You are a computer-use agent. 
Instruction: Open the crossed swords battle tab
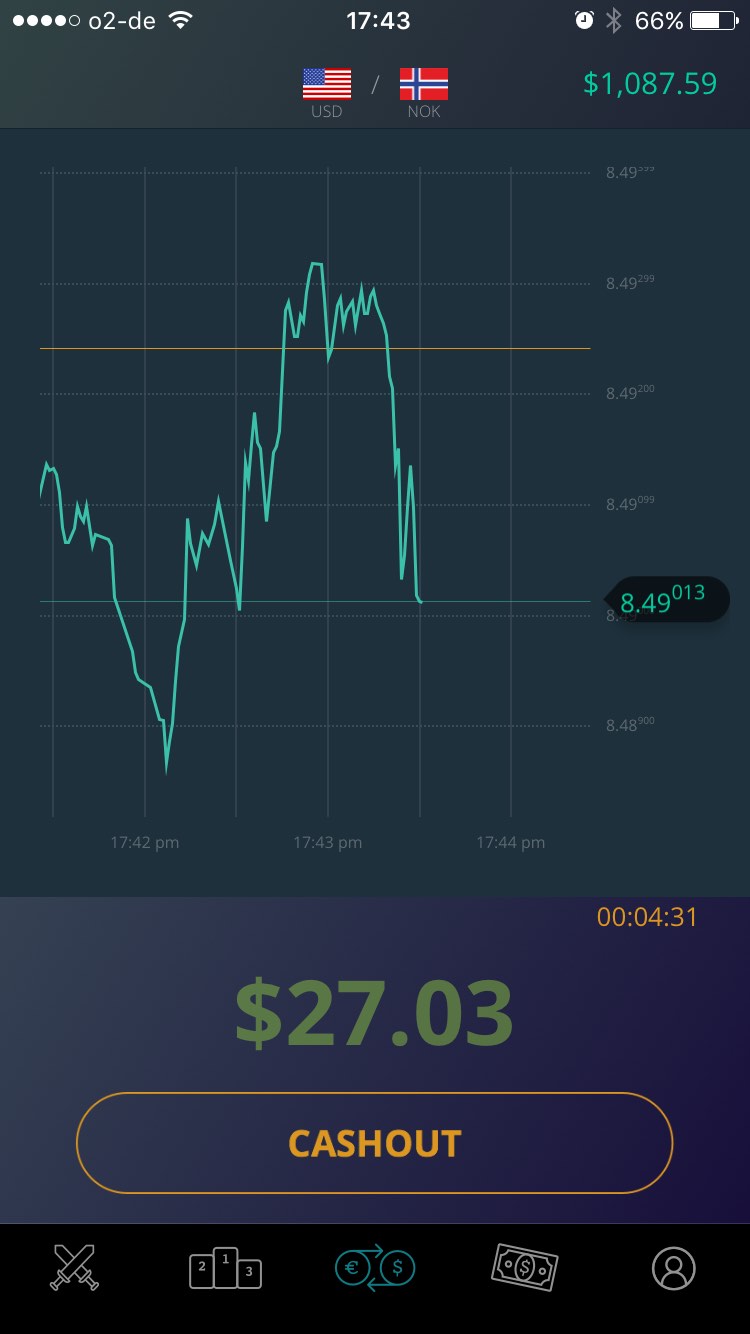click(x=75, y=1268)
